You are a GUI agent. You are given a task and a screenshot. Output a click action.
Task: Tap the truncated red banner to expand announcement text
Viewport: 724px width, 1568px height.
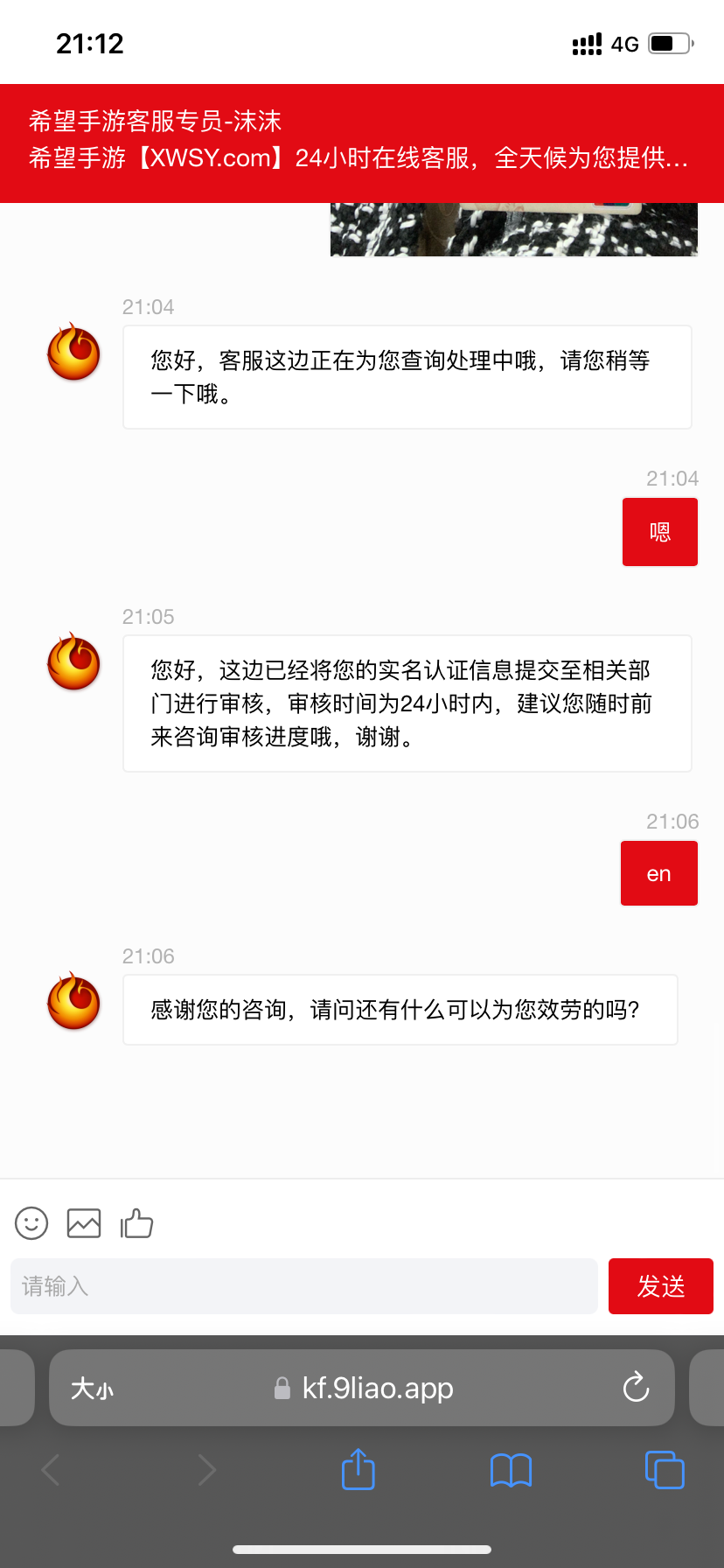pyautogui.click(x=362, y=158)
